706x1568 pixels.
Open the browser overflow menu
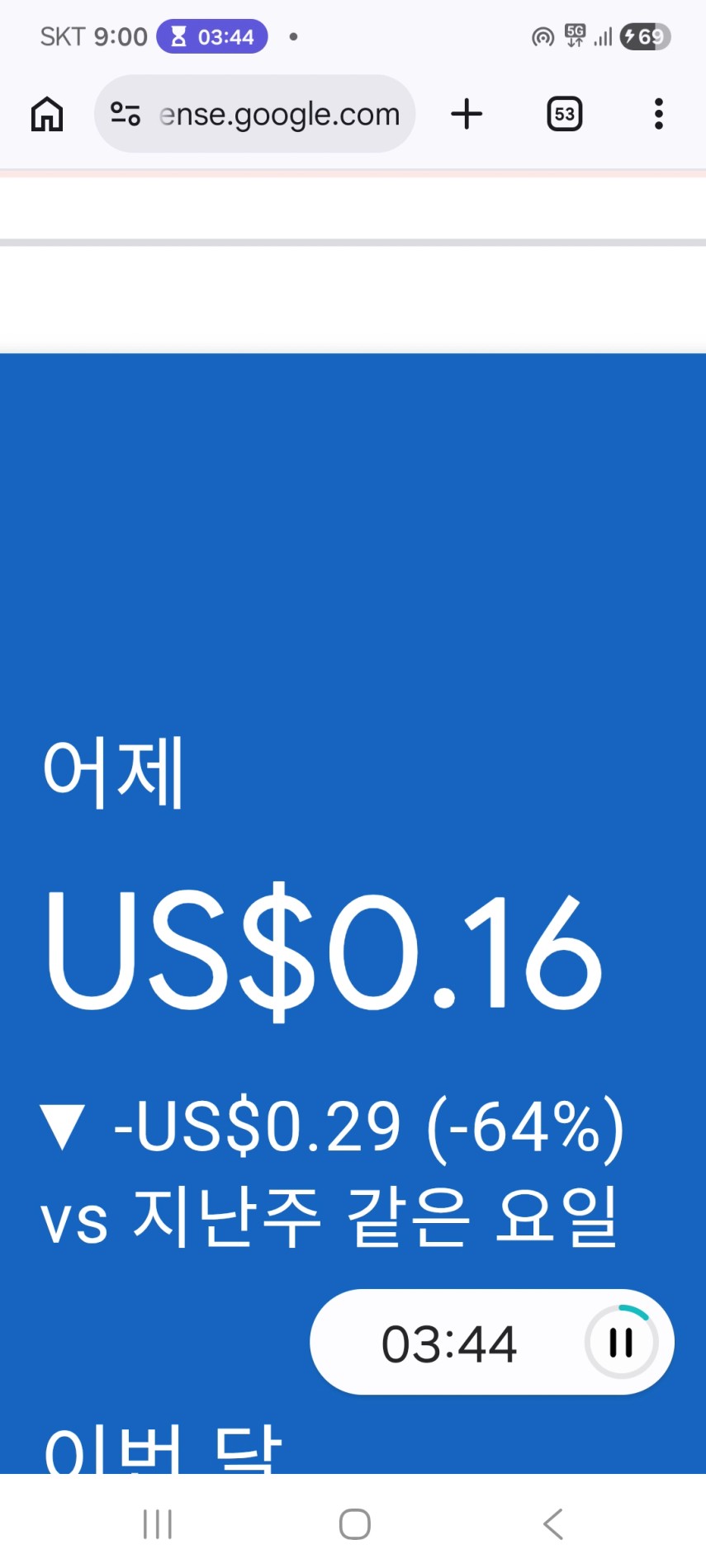pos(658,114)
